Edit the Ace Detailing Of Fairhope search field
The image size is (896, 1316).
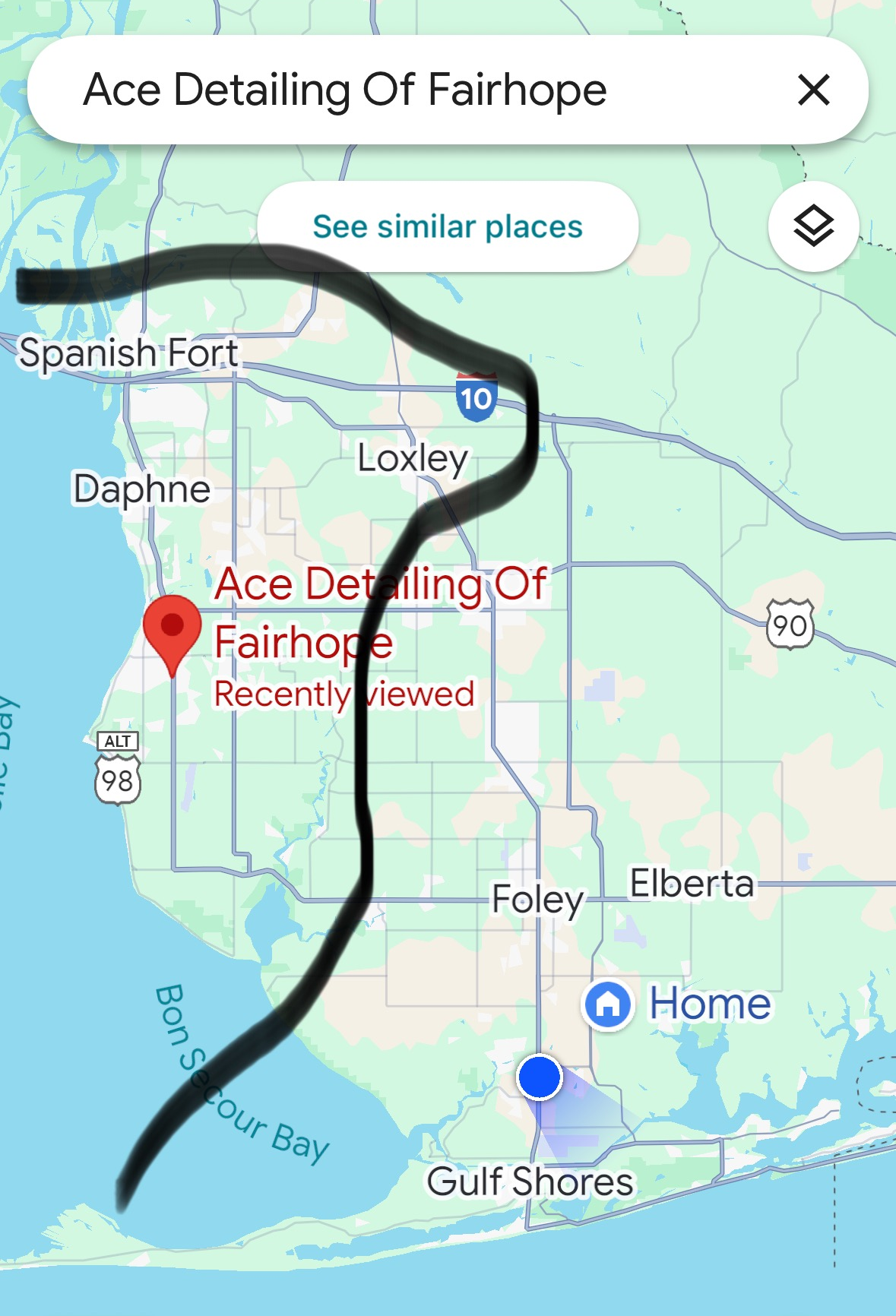click(346, 90)
